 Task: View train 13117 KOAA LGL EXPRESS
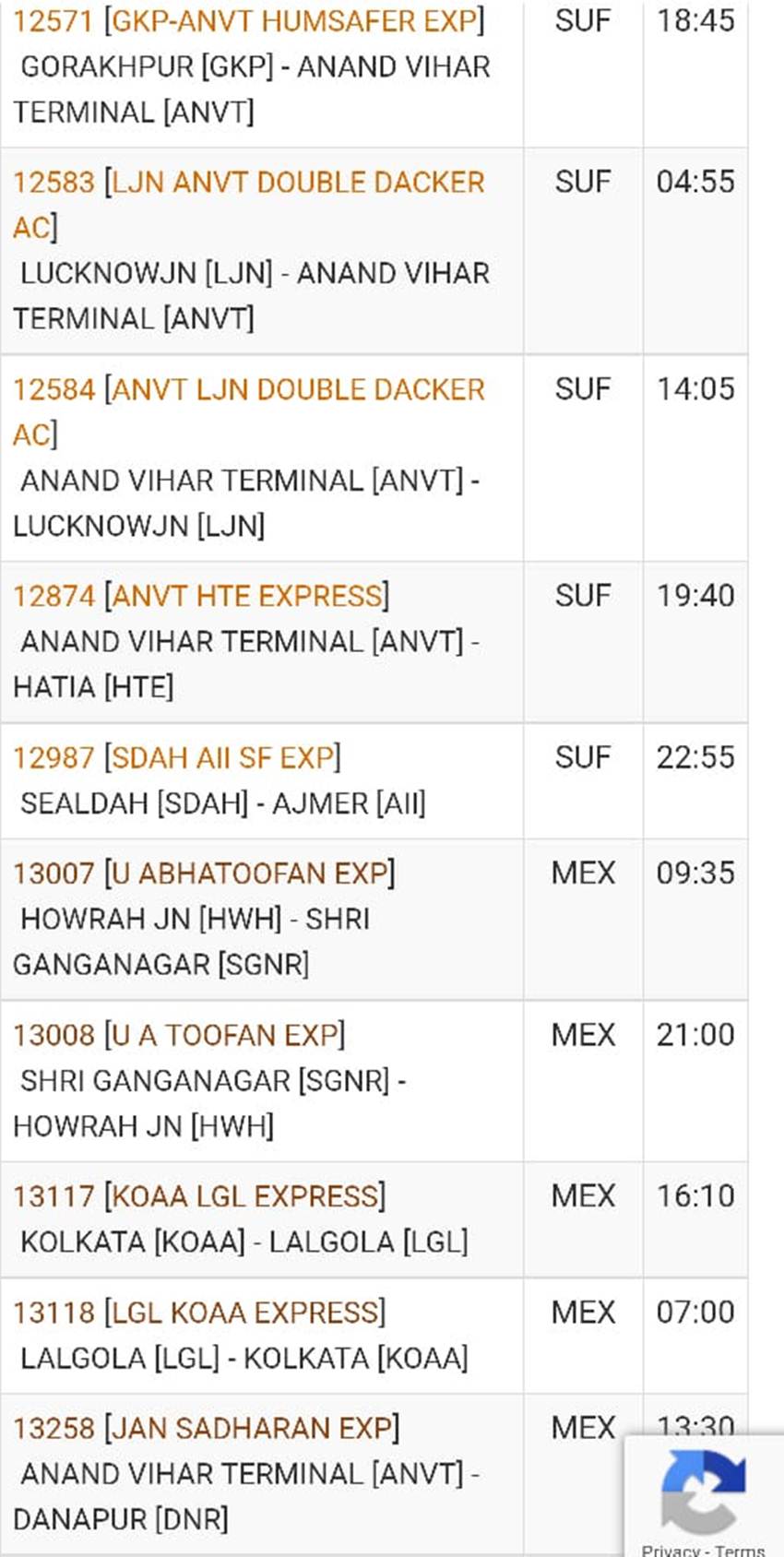point(199,1196)
